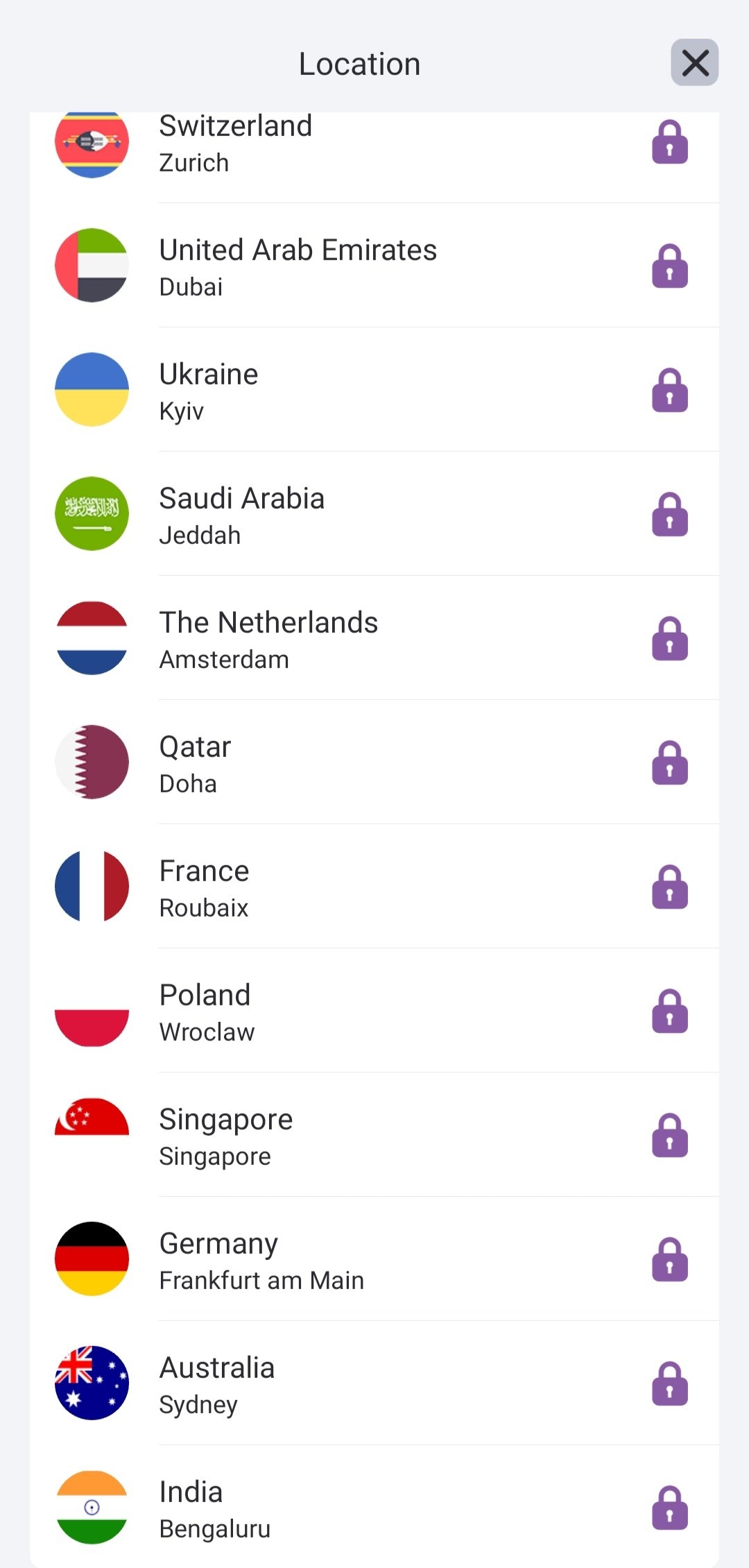Select Saudi Arabia Jeddah server
Screen dimensions: 749x1568
tap(374, 515)
